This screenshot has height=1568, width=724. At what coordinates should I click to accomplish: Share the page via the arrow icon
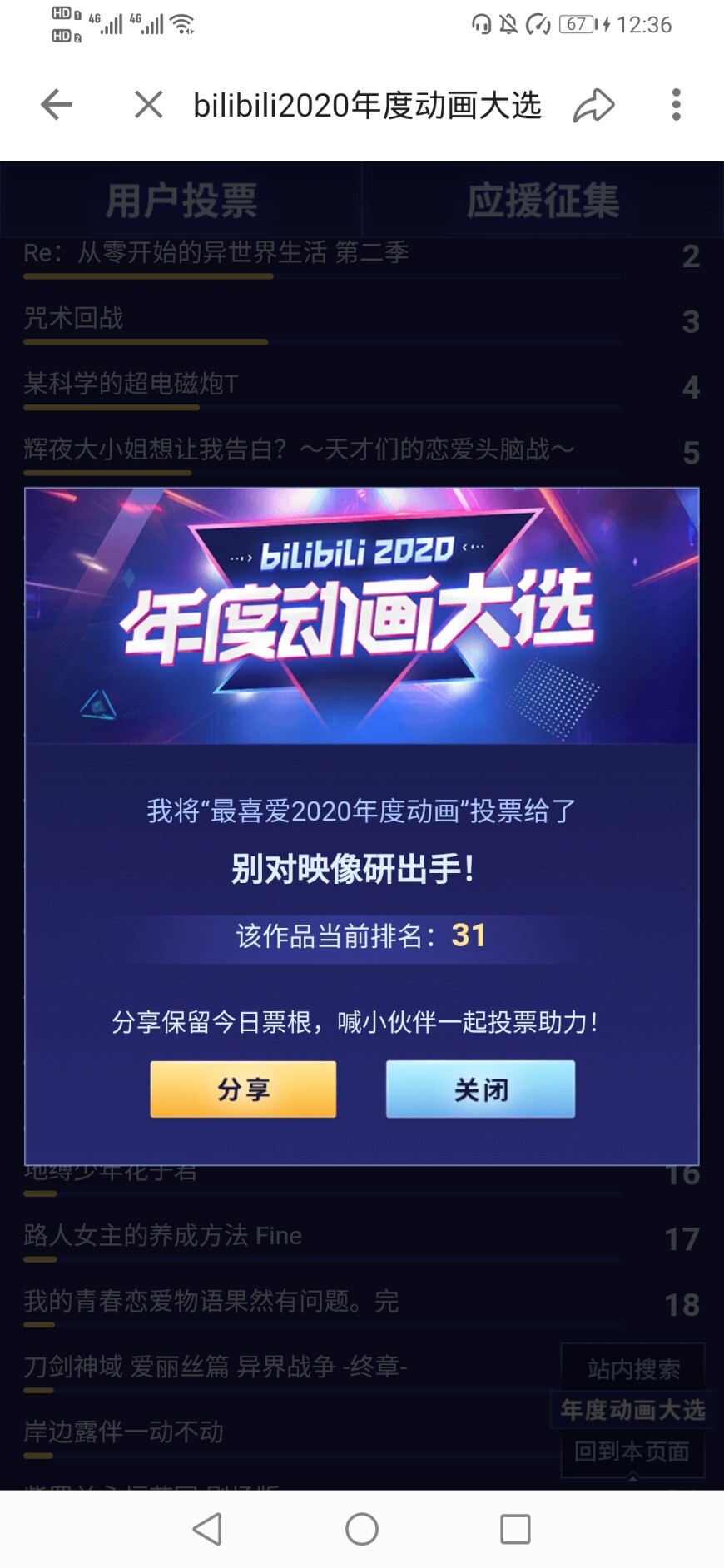coord(593,106)
